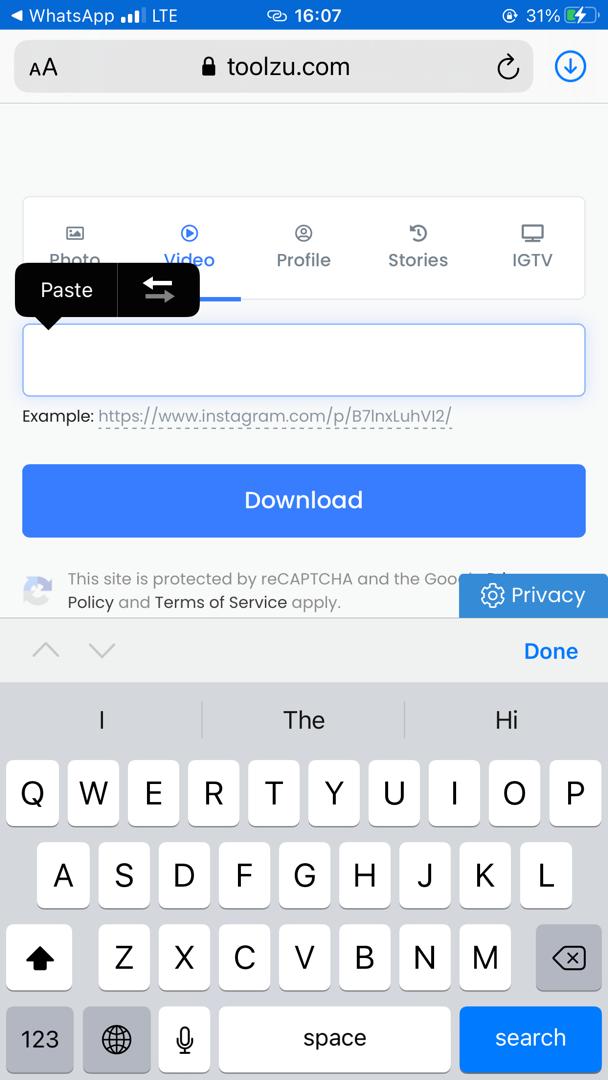Switch to the Stories tab

tap(417, 247)
